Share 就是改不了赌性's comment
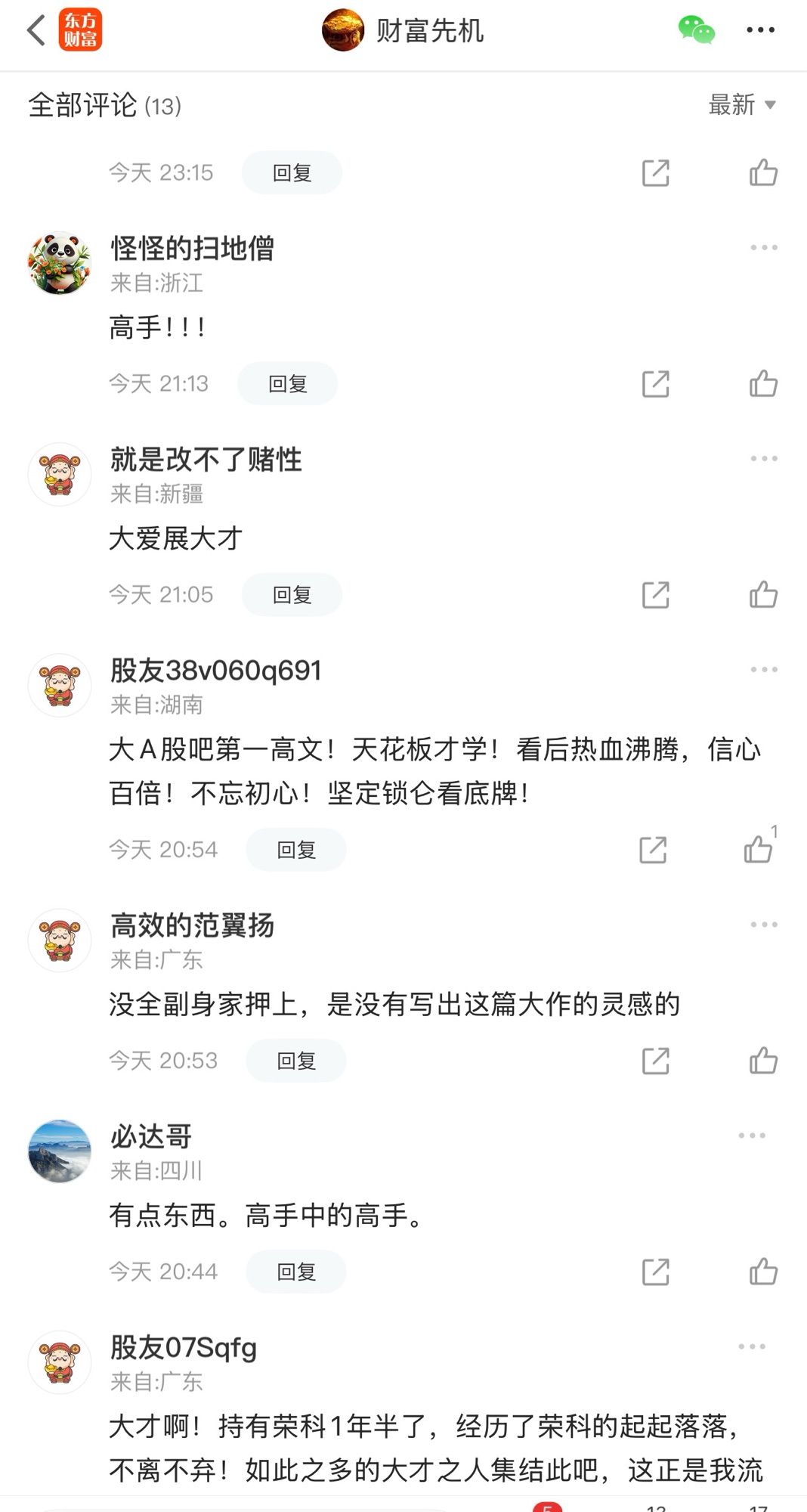This screenshot has width=807, height=1512. pyautogui.click(x=655, y=595)
